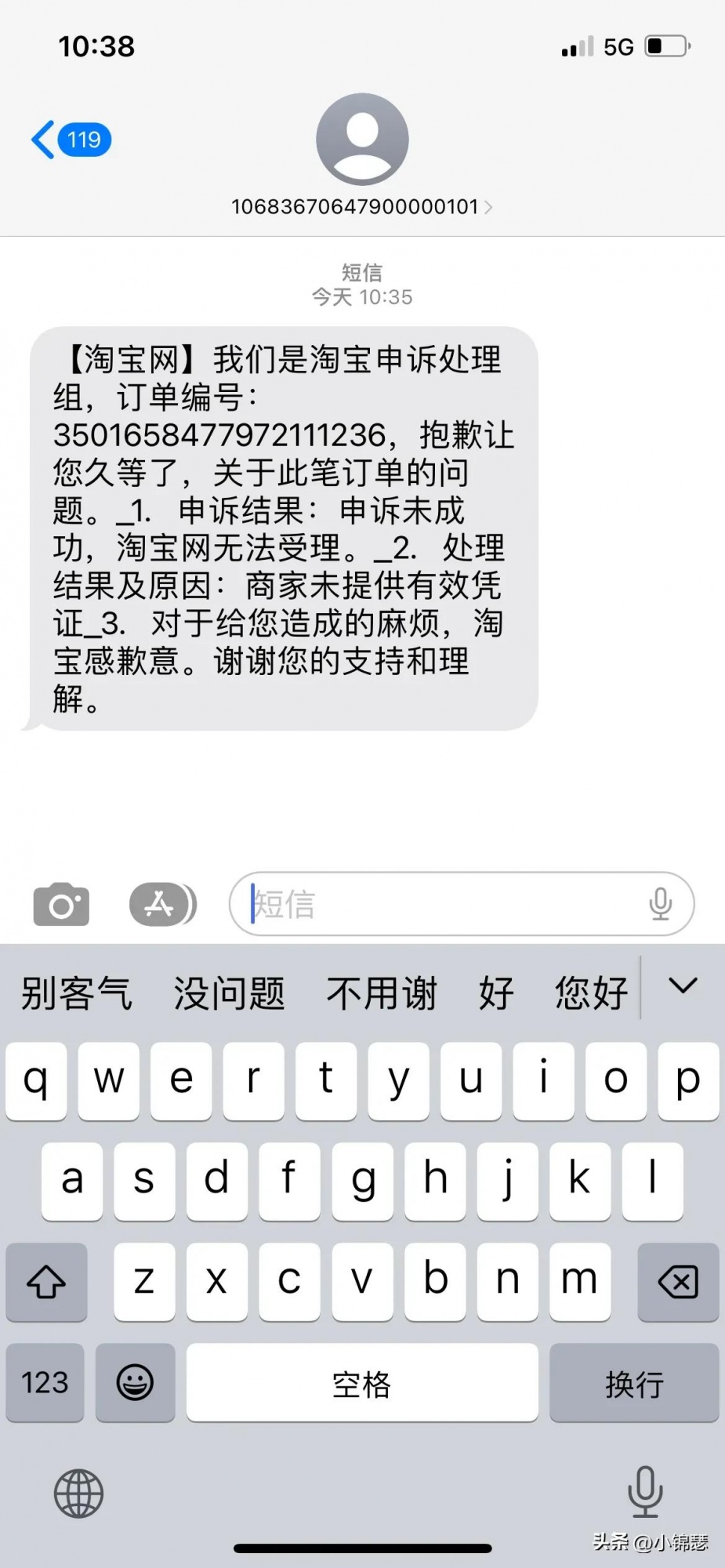
Task: Start voice dictation in the message field
Action: pyautogui.click(x=661, y=904)
